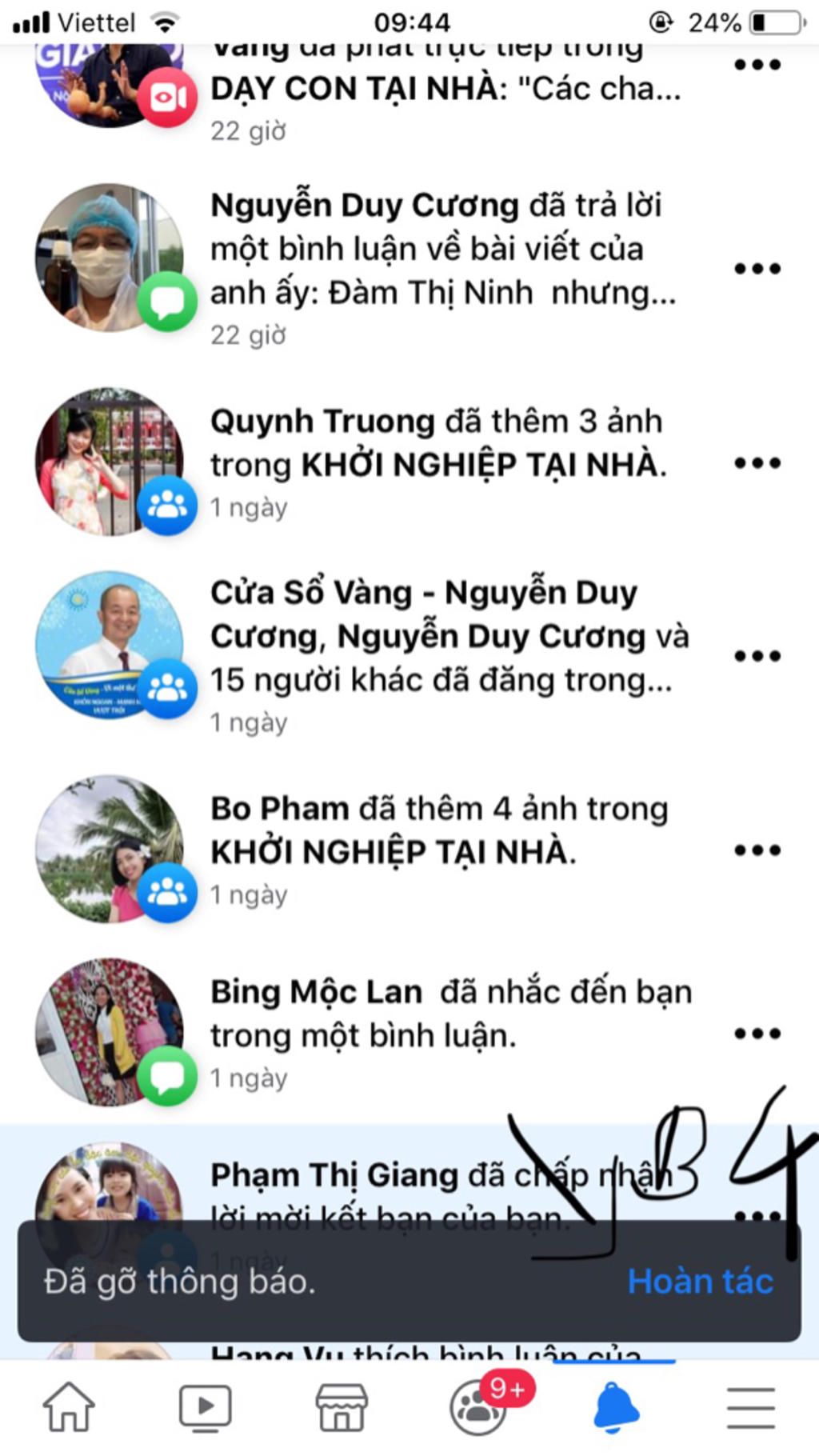The height and width of the screenshot is (1456, 819).
Task: Select the notifications bell tab
Action: (615, 1407)
